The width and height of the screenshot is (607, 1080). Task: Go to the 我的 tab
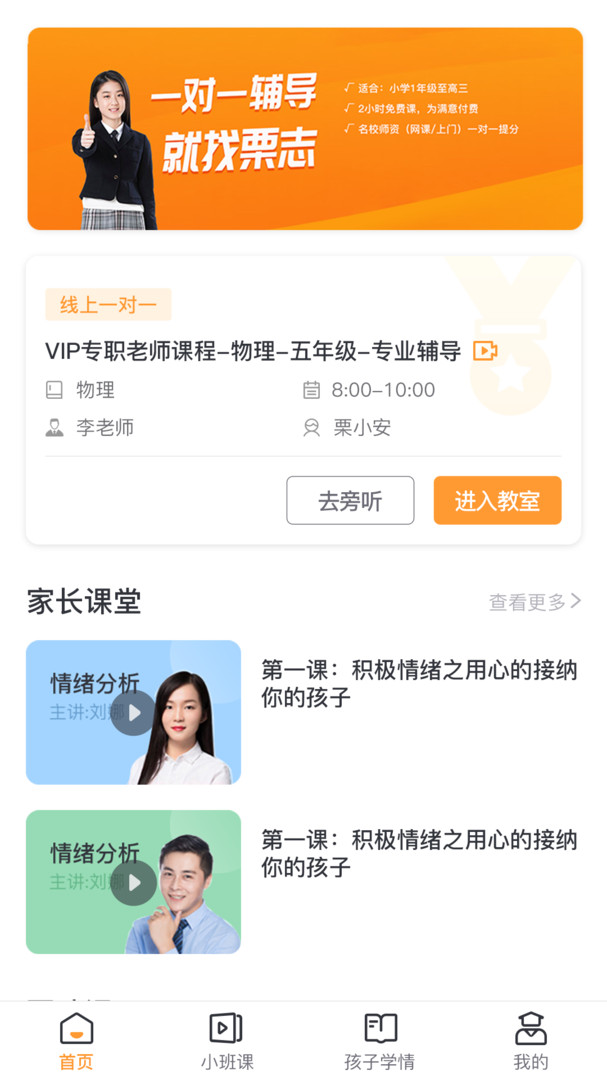[x=531, y=1040]
